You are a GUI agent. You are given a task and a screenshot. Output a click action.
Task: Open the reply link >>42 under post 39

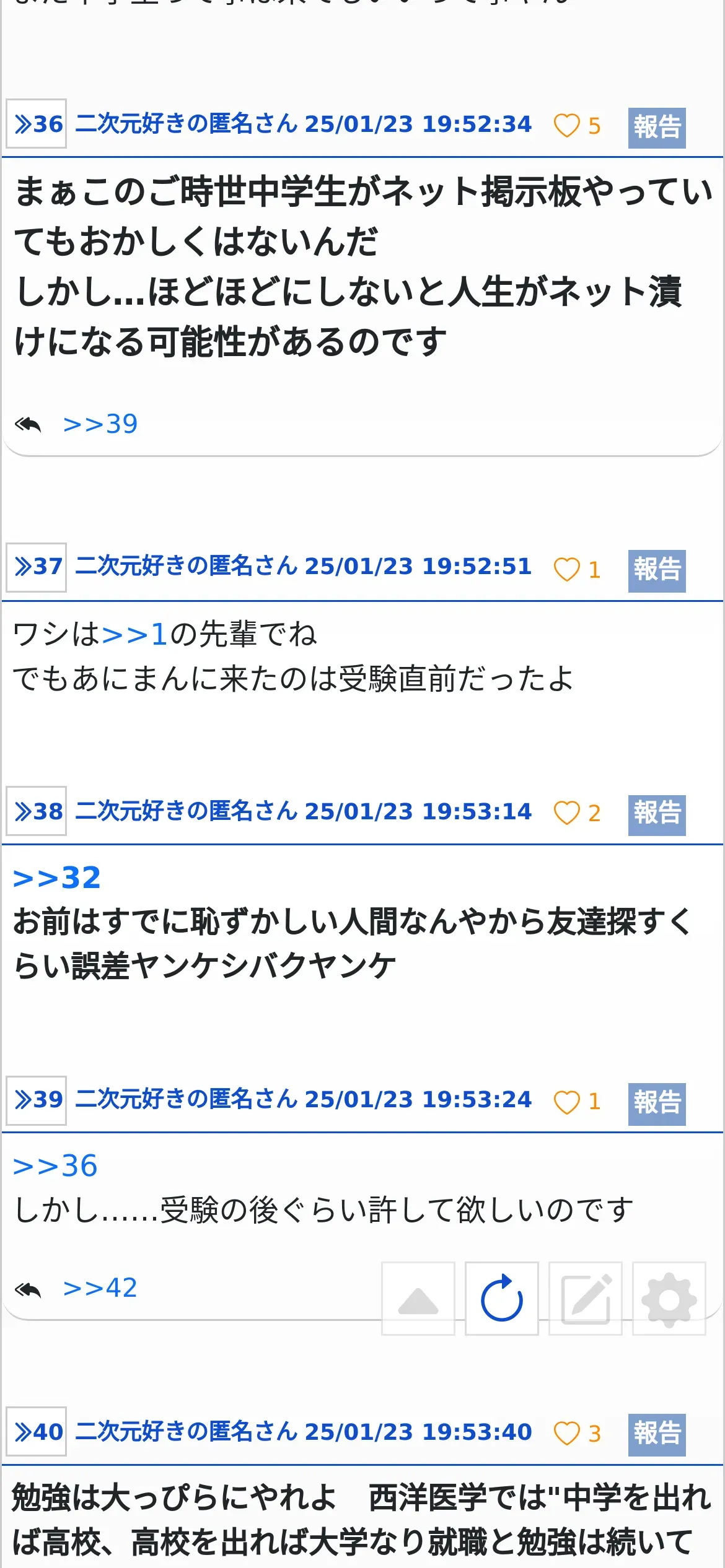[100, 1288]
